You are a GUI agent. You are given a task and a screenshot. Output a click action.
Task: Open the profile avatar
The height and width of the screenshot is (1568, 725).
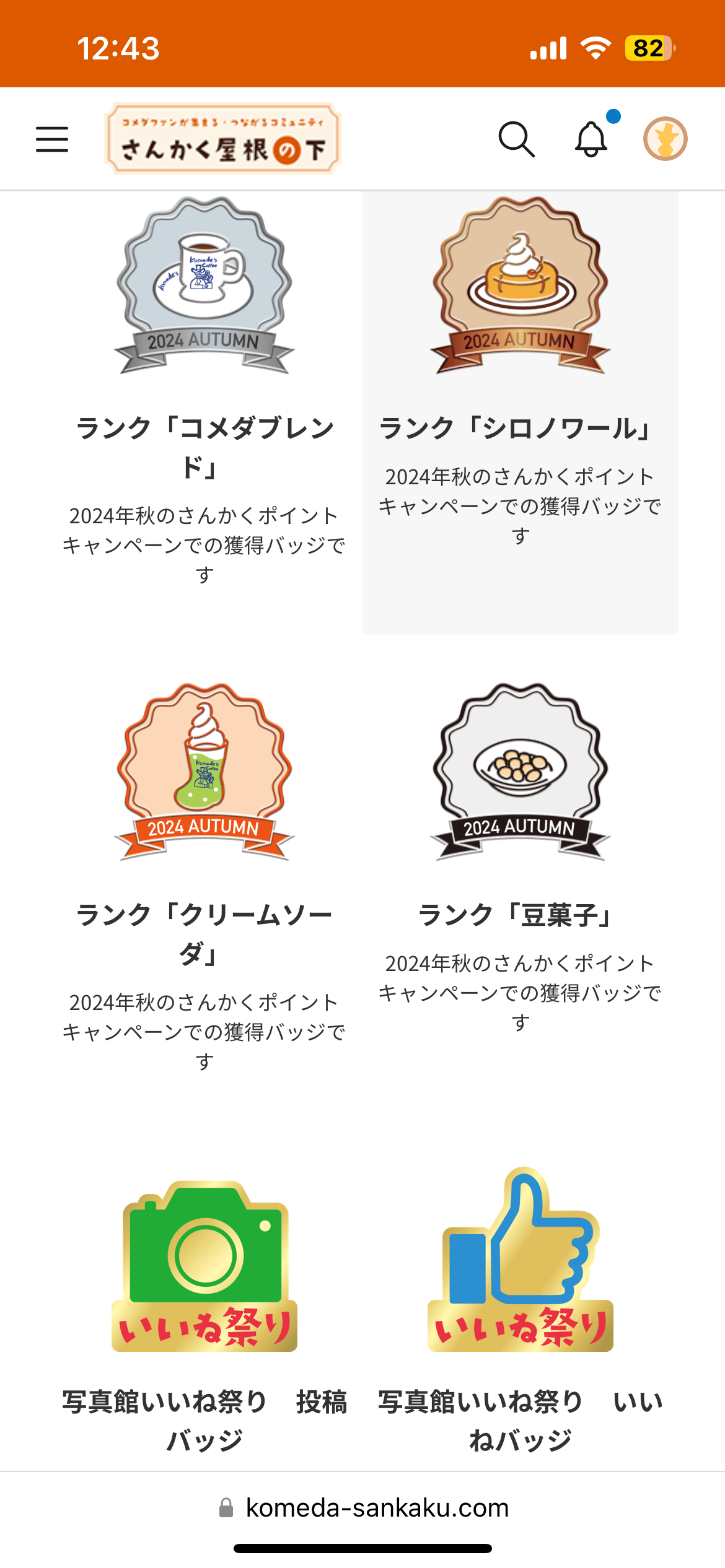pos(665,139)
